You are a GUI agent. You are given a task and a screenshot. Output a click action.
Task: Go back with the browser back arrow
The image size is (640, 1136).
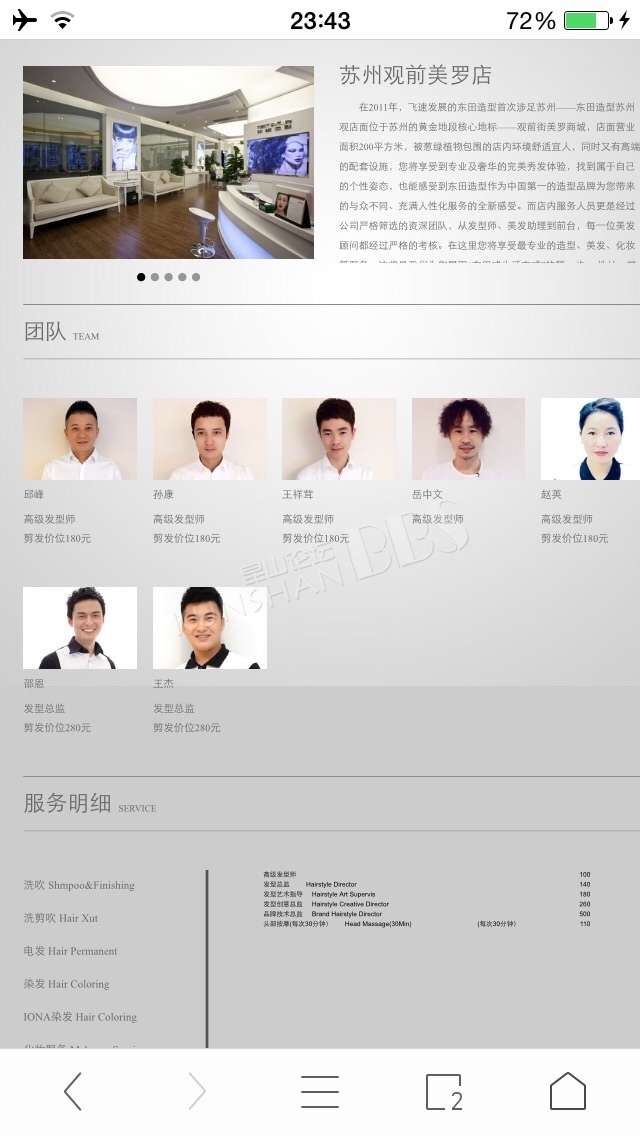click(x=72, y=1091)
